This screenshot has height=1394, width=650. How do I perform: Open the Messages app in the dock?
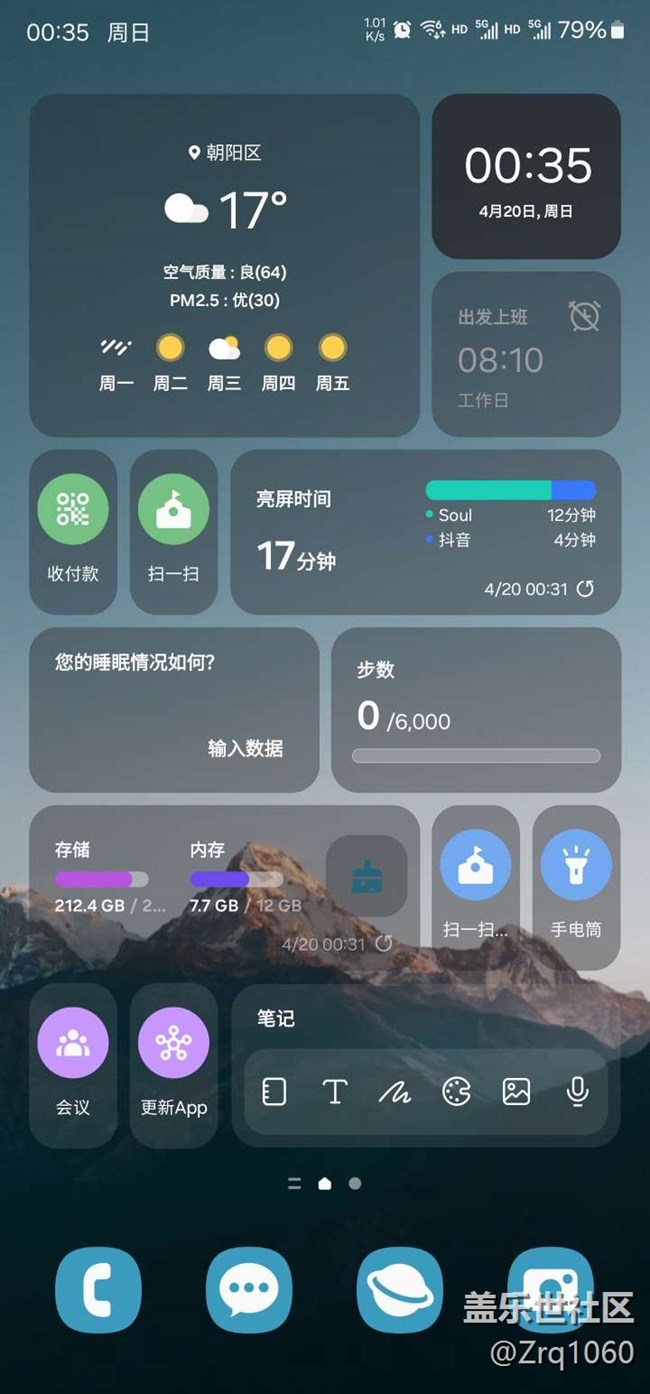[248, 1290]
